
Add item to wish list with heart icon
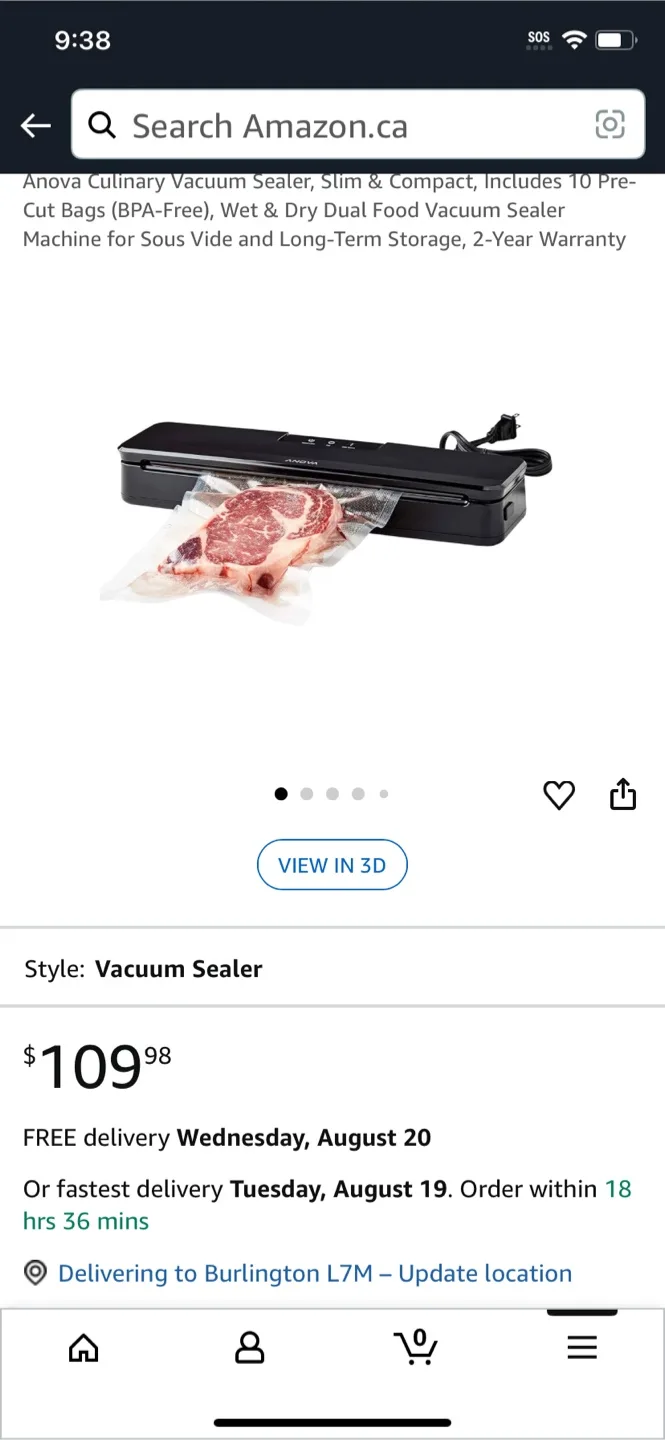click(x=559, y=795)
